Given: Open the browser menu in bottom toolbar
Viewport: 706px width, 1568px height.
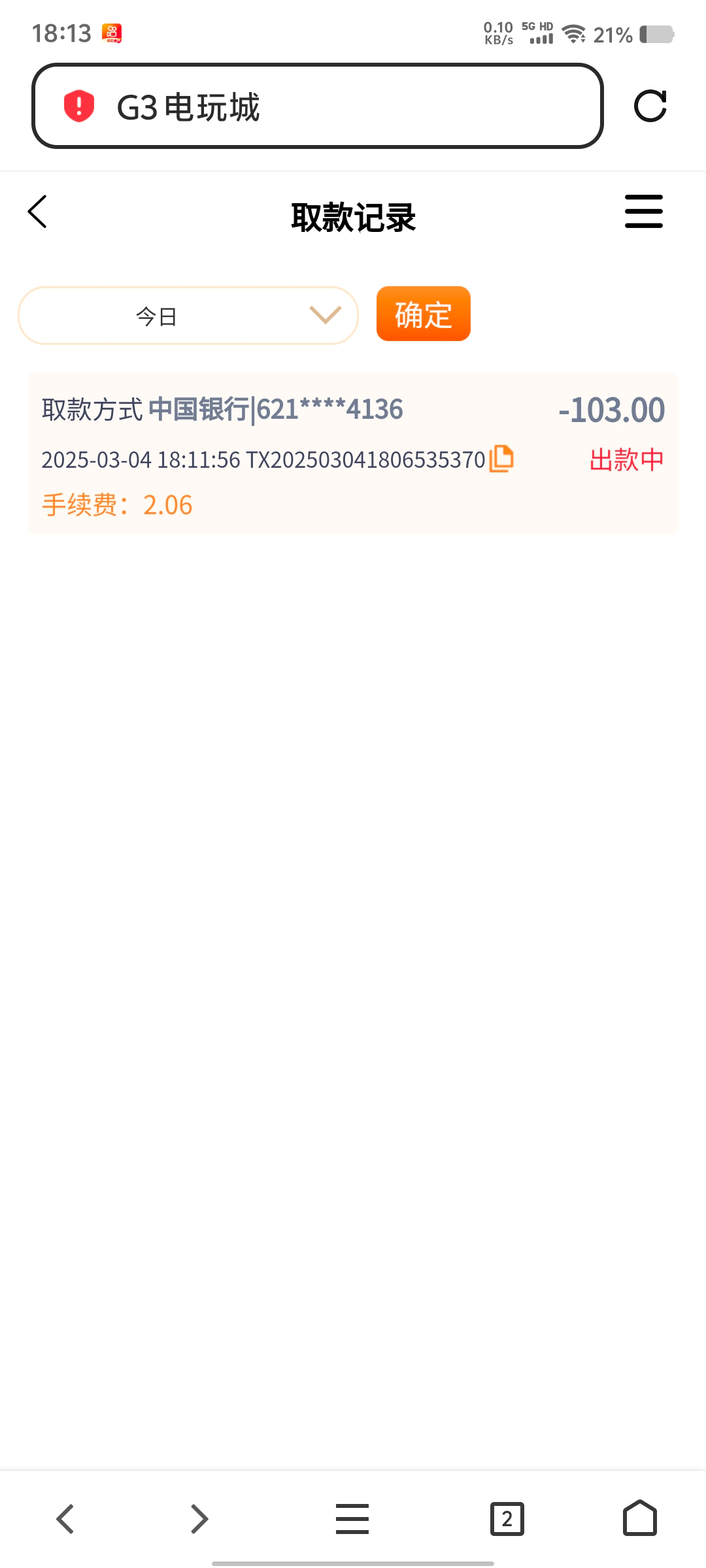Looking at the screenshot, I should (x=352, y=1518).
